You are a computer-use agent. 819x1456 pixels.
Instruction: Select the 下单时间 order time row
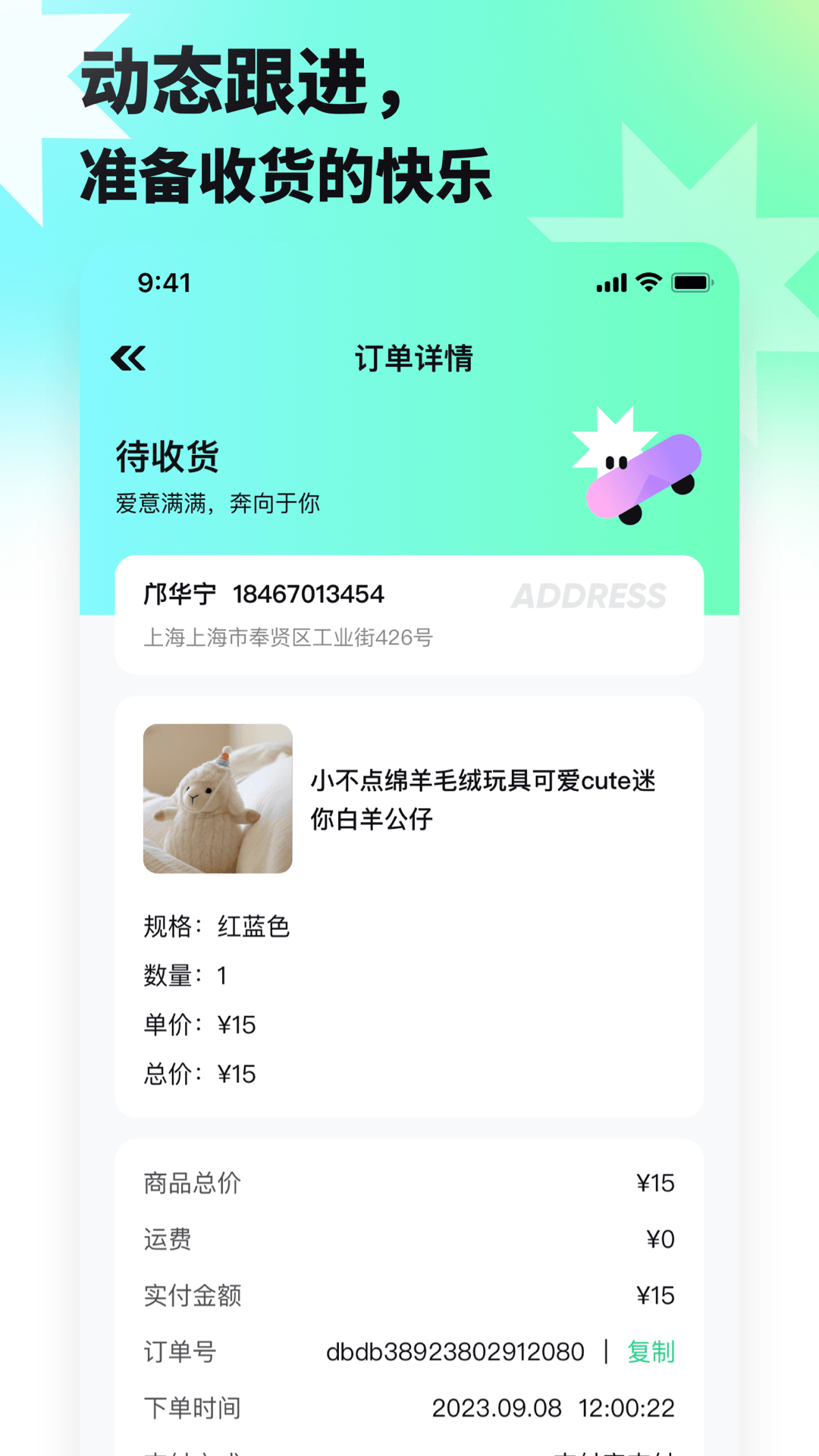pos(409,1407)
